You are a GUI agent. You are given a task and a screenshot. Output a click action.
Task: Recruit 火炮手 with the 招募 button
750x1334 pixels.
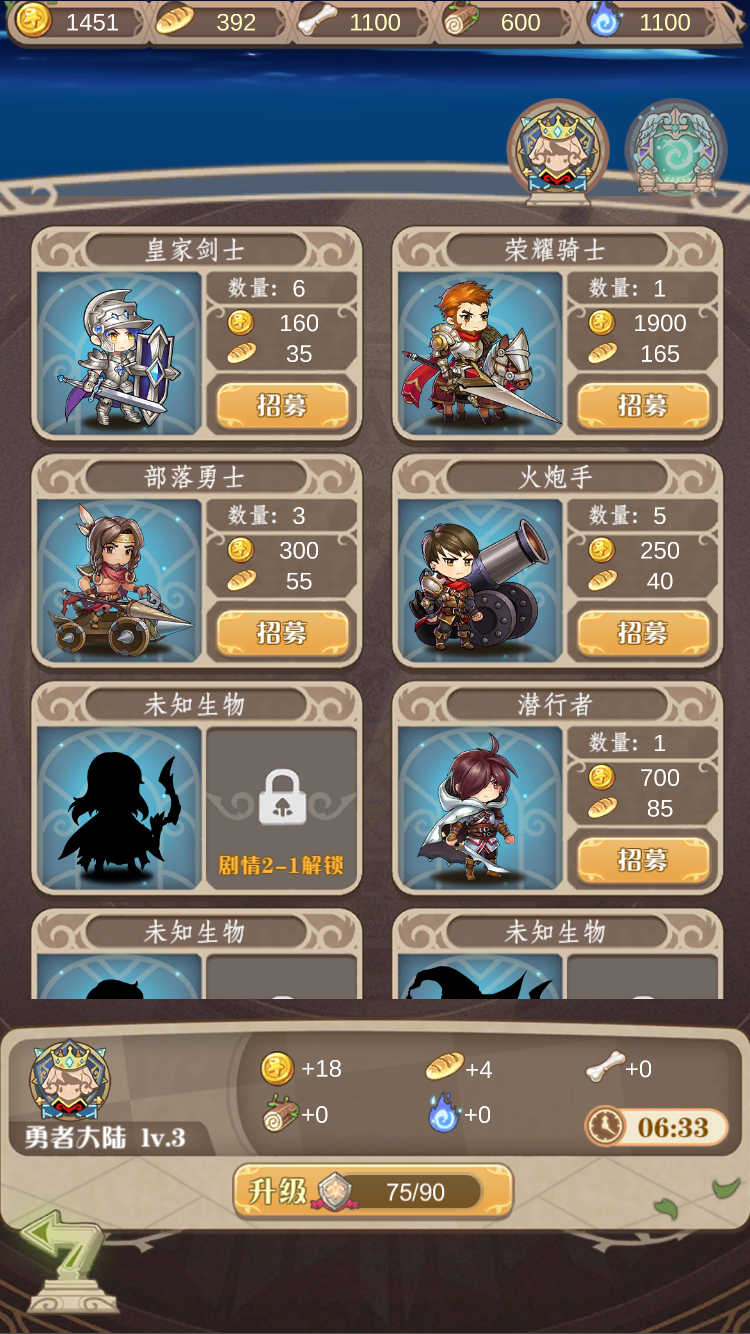click(643, 632)
